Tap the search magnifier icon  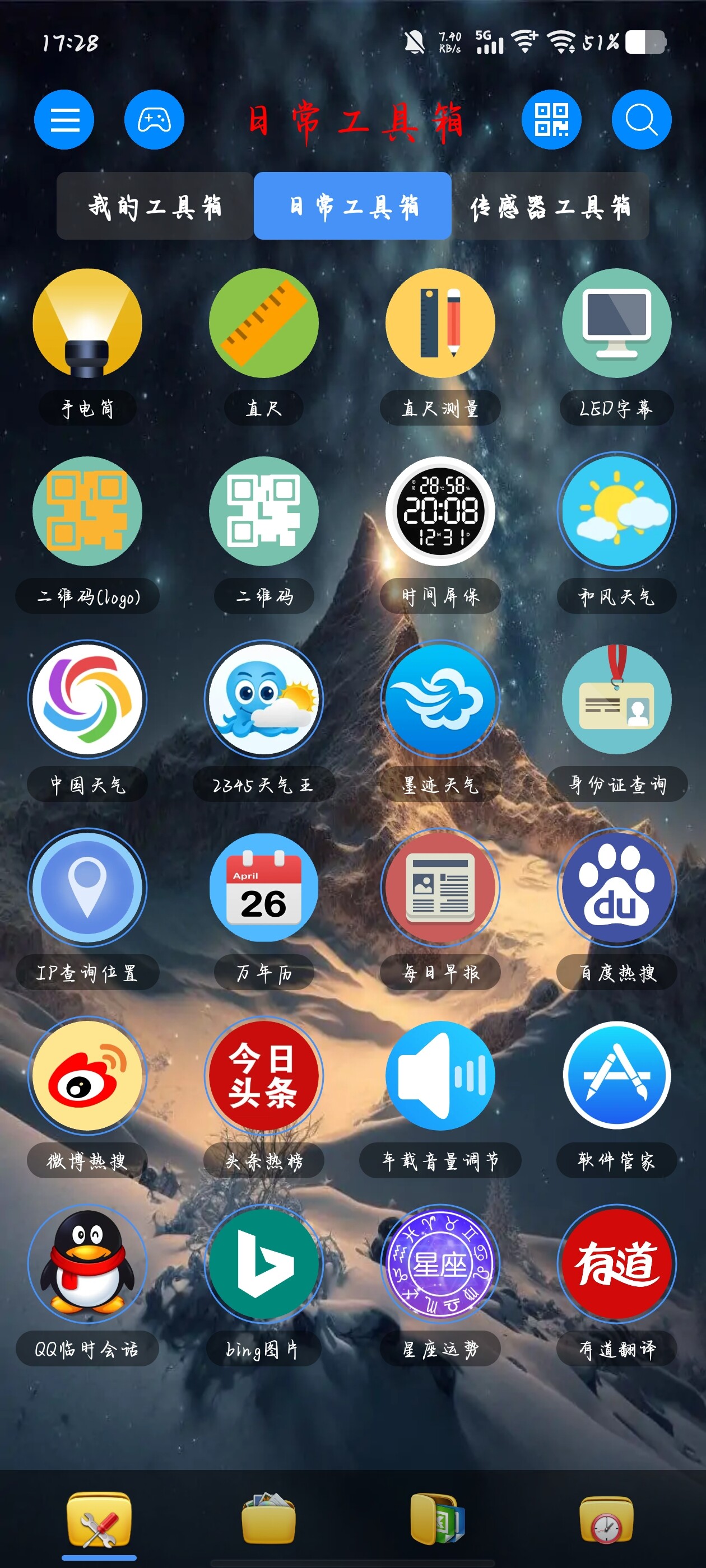coord(642,120)
